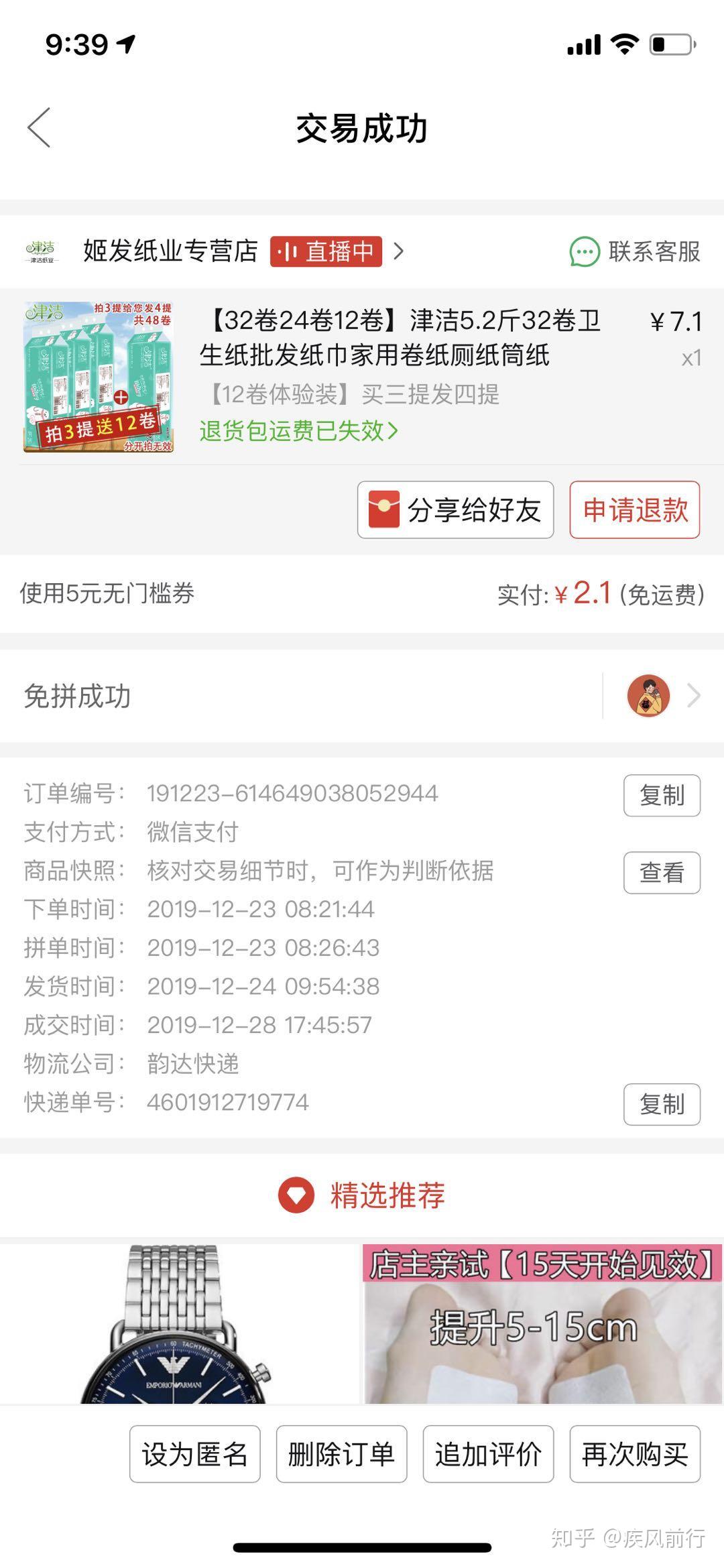Open the 津洁 toilet paper product
This screenshot has width=724, height=1568.
pos(400,338)
